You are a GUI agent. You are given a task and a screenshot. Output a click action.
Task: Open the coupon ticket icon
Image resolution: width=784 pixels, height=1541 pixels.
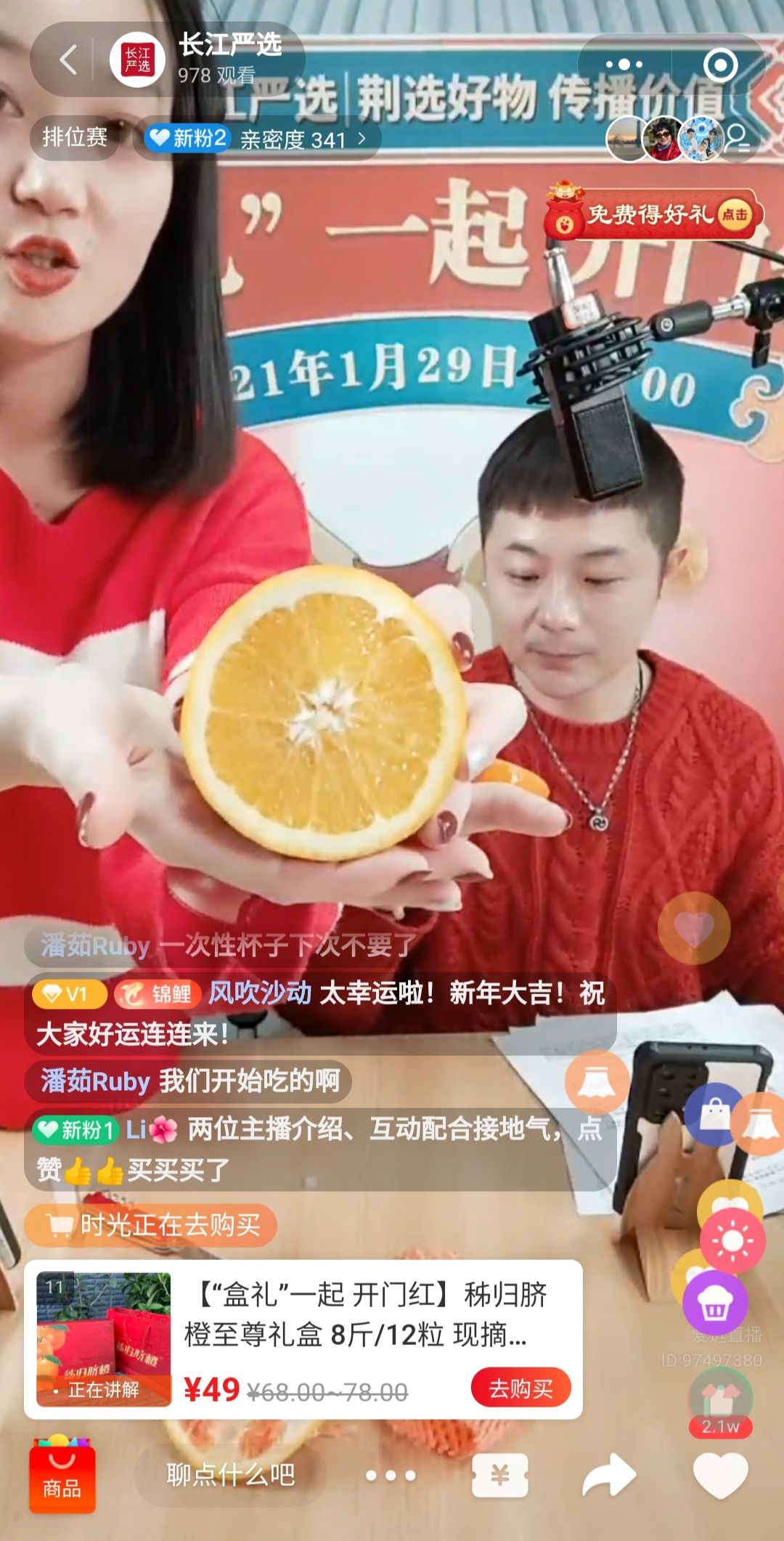(500, 1475)
